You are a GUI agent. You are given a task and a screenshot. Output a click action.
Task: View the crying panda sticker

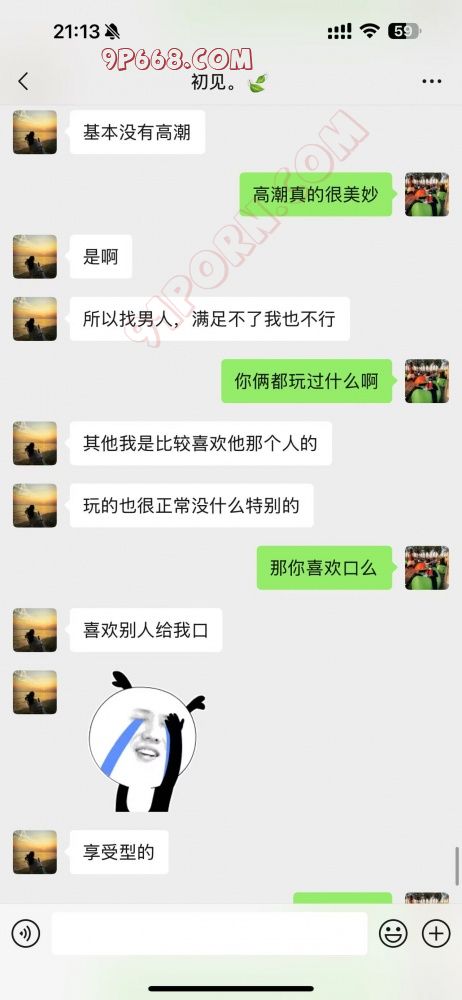(146, 741)
